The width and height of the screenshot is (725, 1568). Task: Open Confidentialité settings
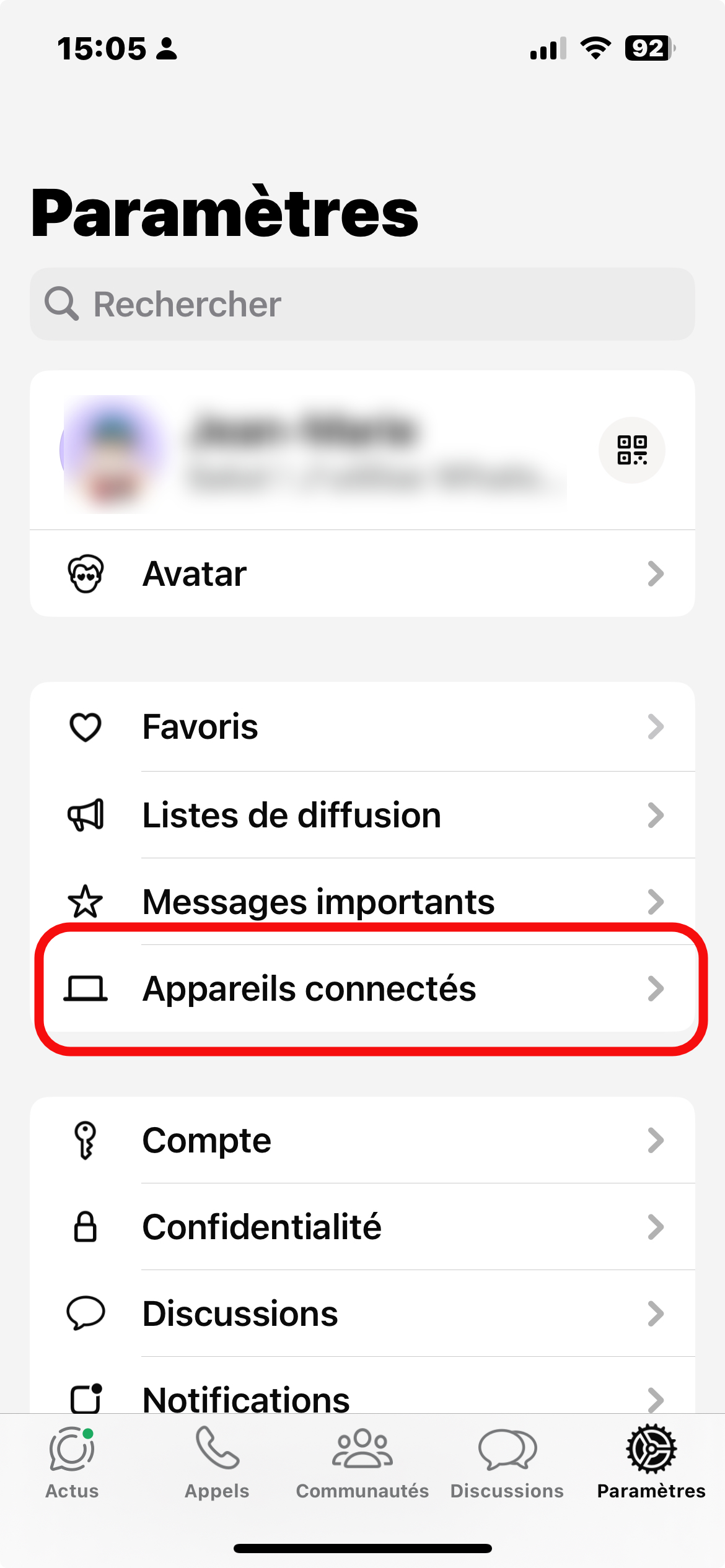coord(362,1227)
